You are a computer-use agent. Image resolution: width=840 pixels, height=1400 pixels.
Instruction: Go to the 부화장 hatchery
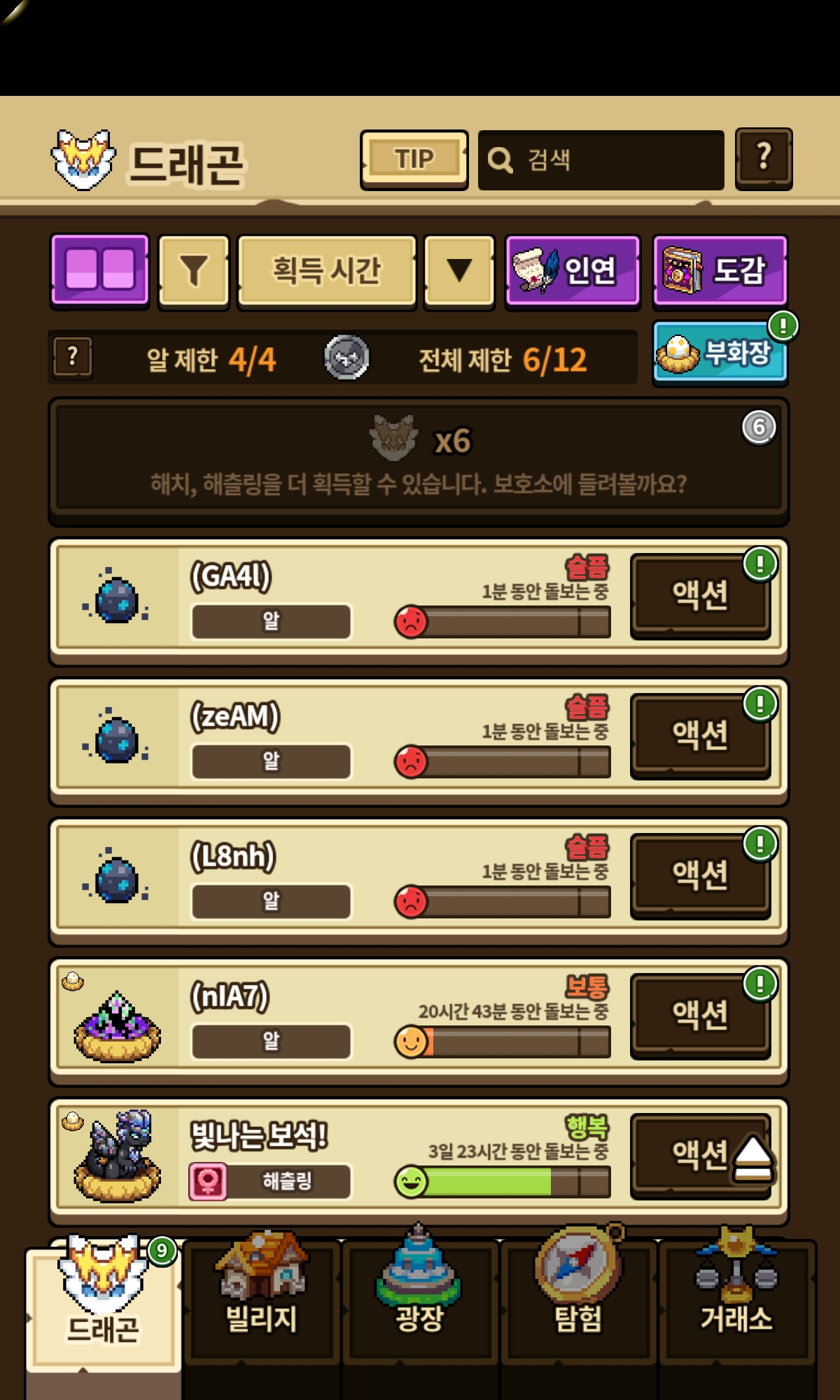720,352
